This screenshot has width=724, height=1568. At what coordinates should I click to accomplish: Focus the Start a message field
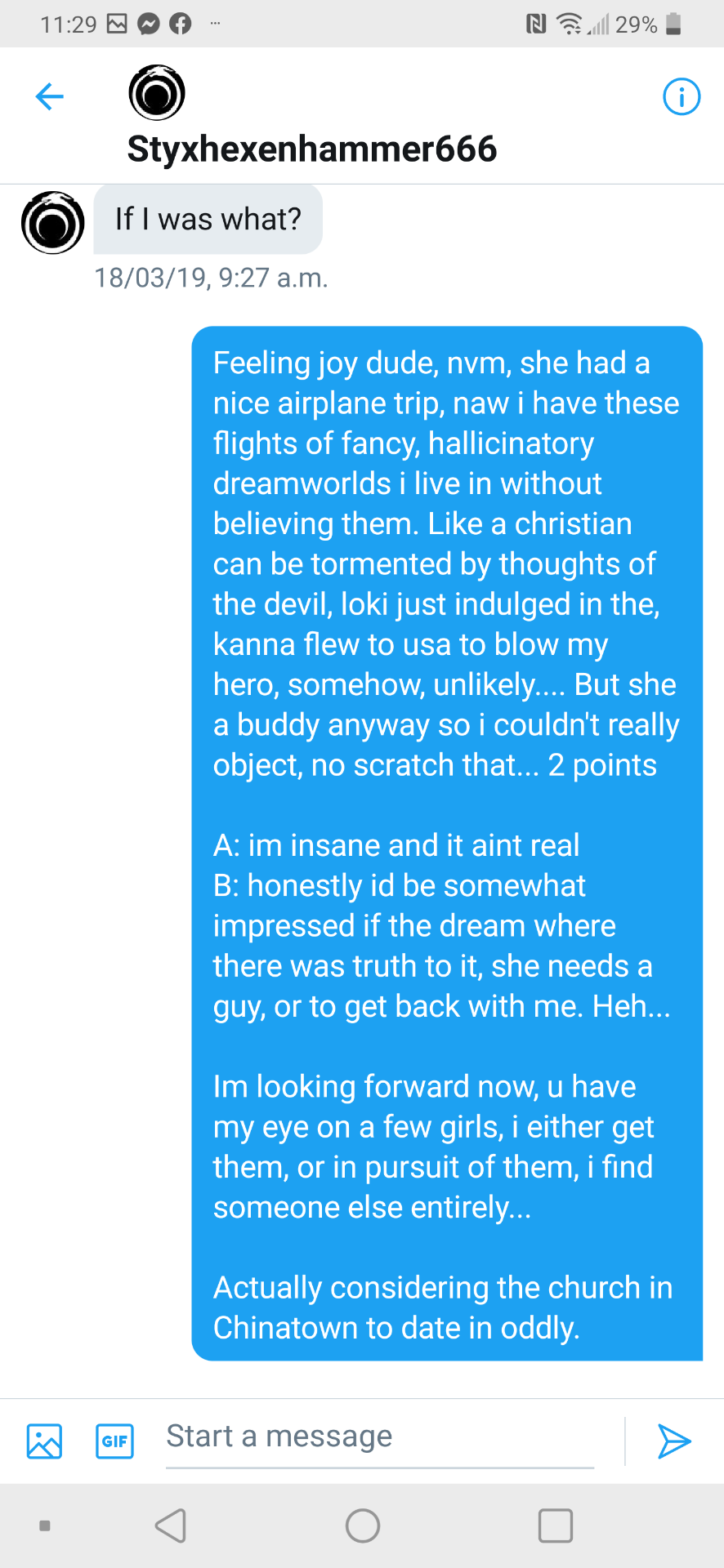pyautogui.click(x=379, y=1437)
